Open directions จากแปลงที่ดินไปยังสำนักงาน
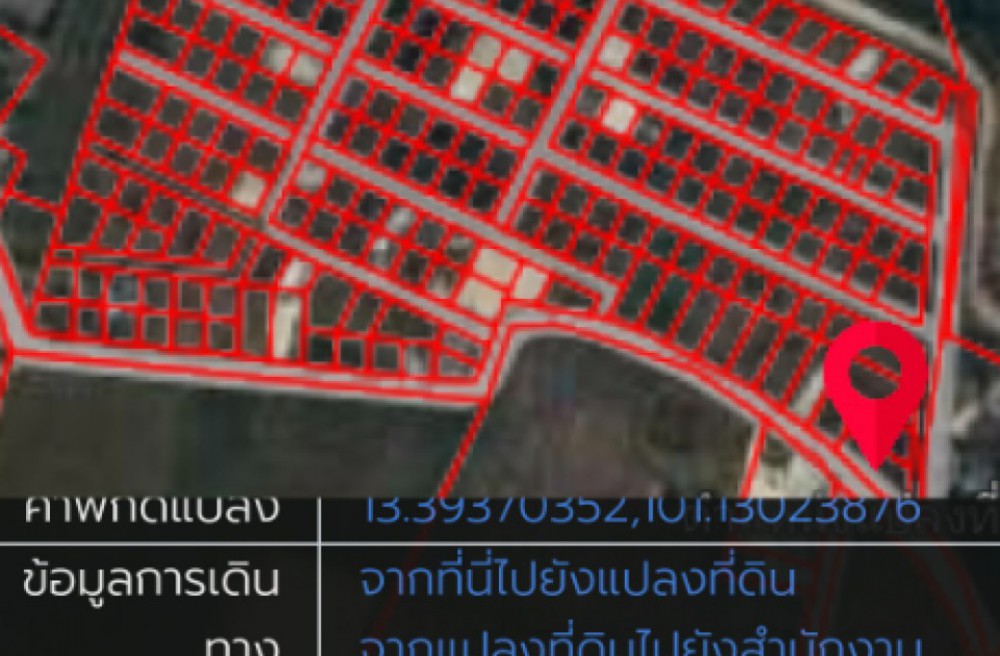 click(640, 641)
